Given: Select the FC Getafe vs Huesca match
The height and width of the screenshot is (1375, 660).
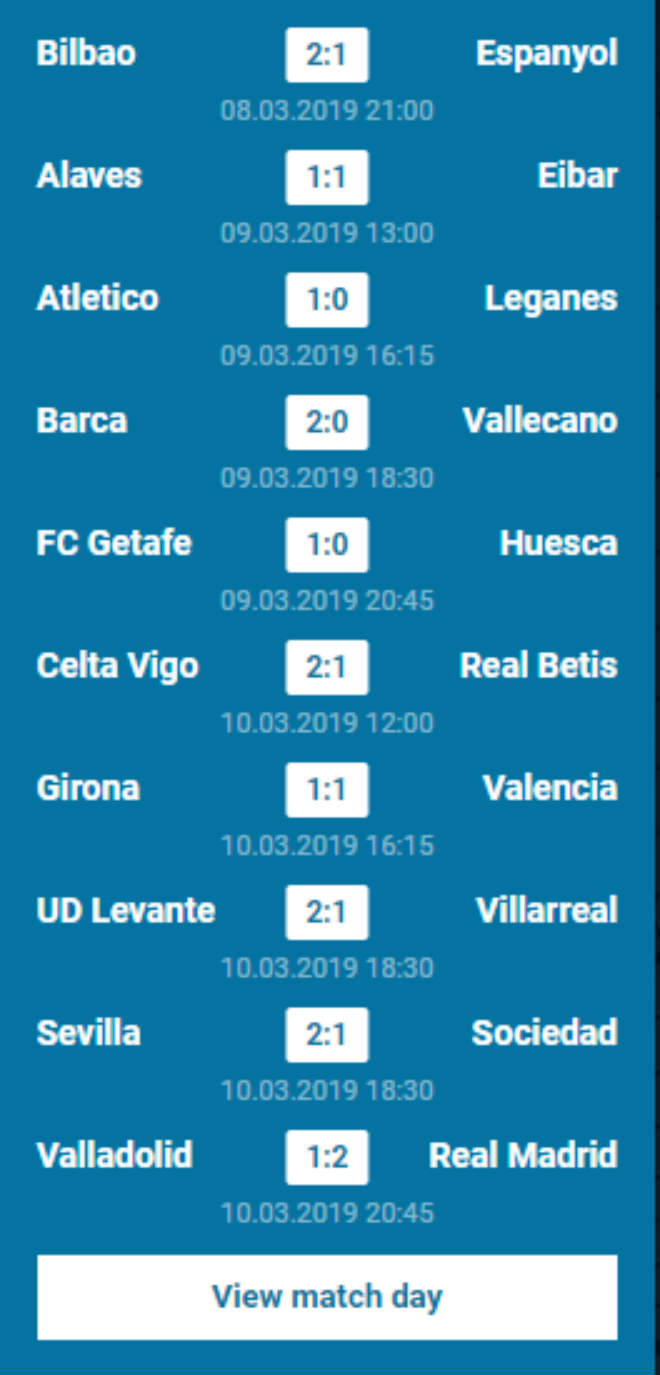Looking at the screenshot, I should coord(327,544).
